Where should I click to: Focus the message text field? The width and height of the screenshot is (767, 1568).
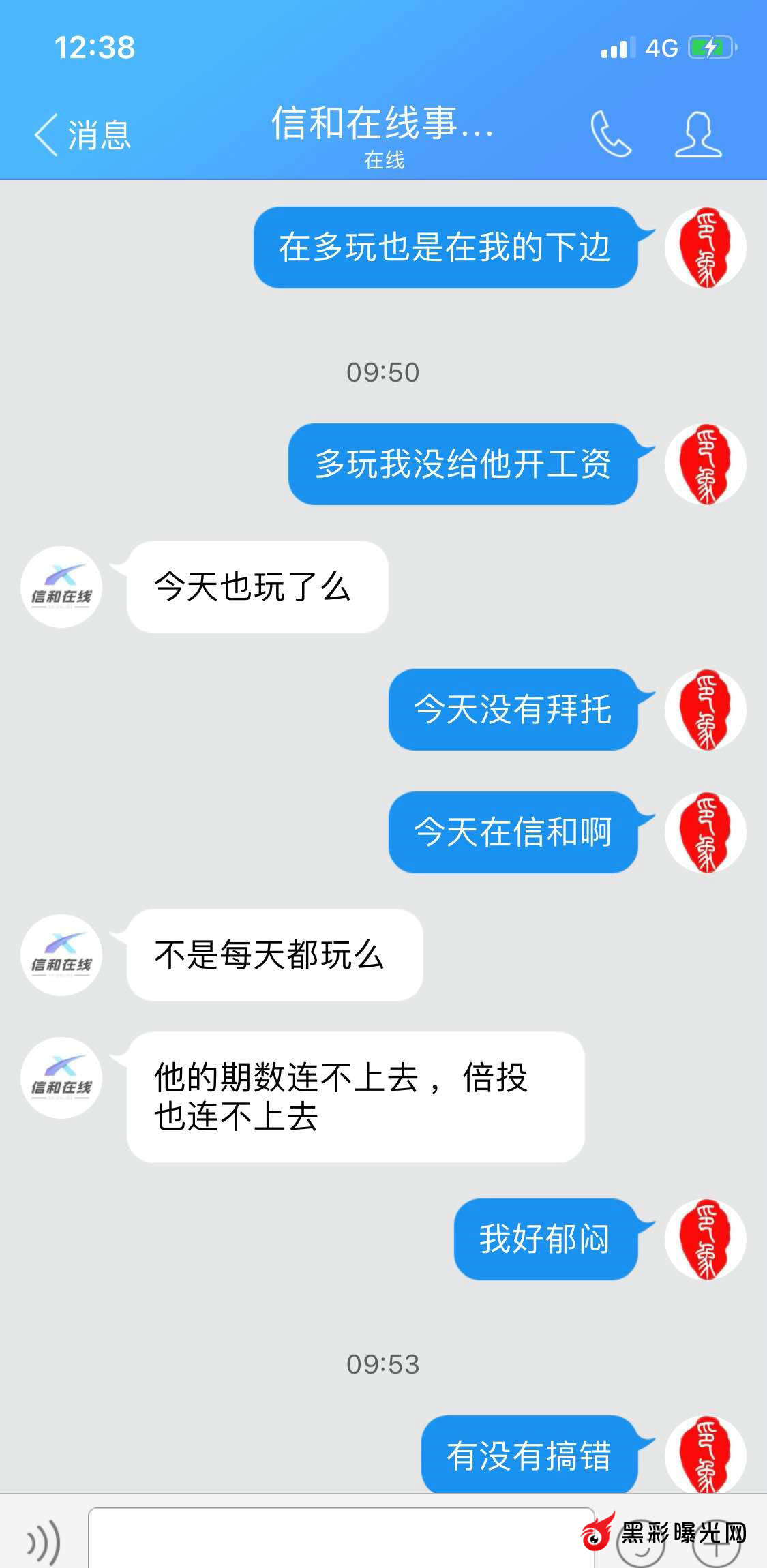tap(341, 1538)
